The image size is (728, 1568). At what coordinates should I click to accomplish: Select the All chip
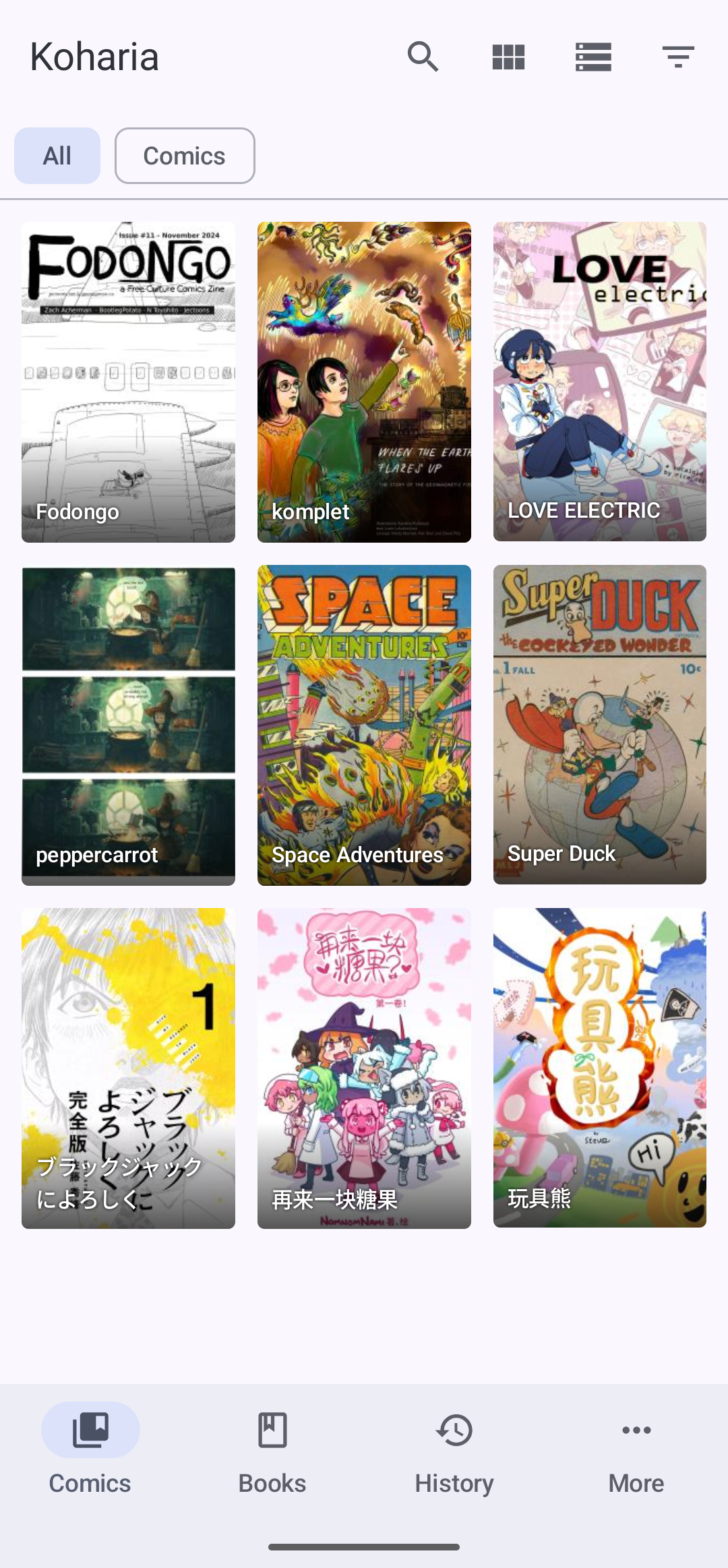(57, 156)
